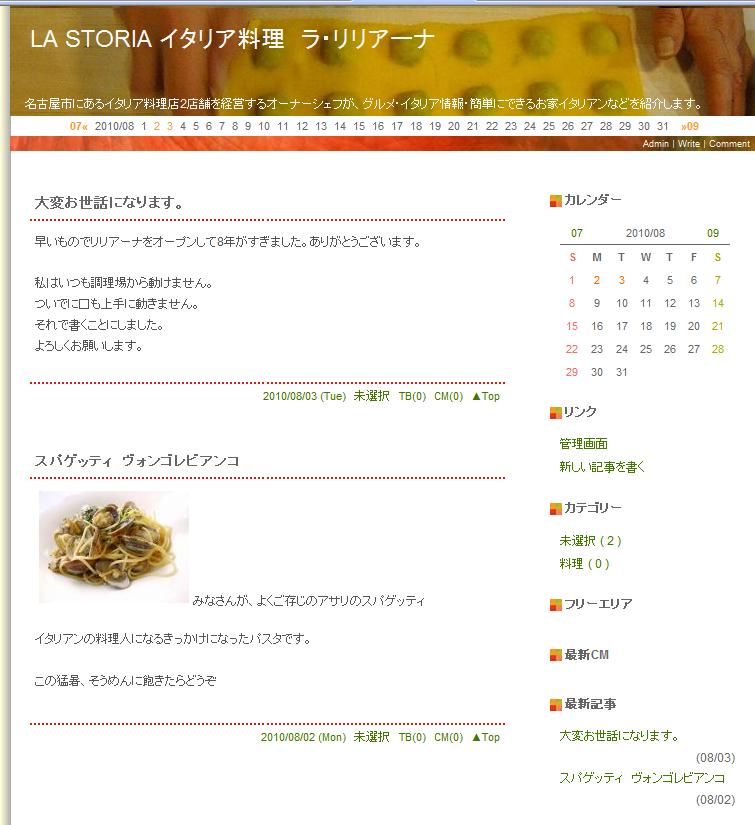755x825 pixels.
Task: Open 新しい記事を書く link
Action: point(602,467)
